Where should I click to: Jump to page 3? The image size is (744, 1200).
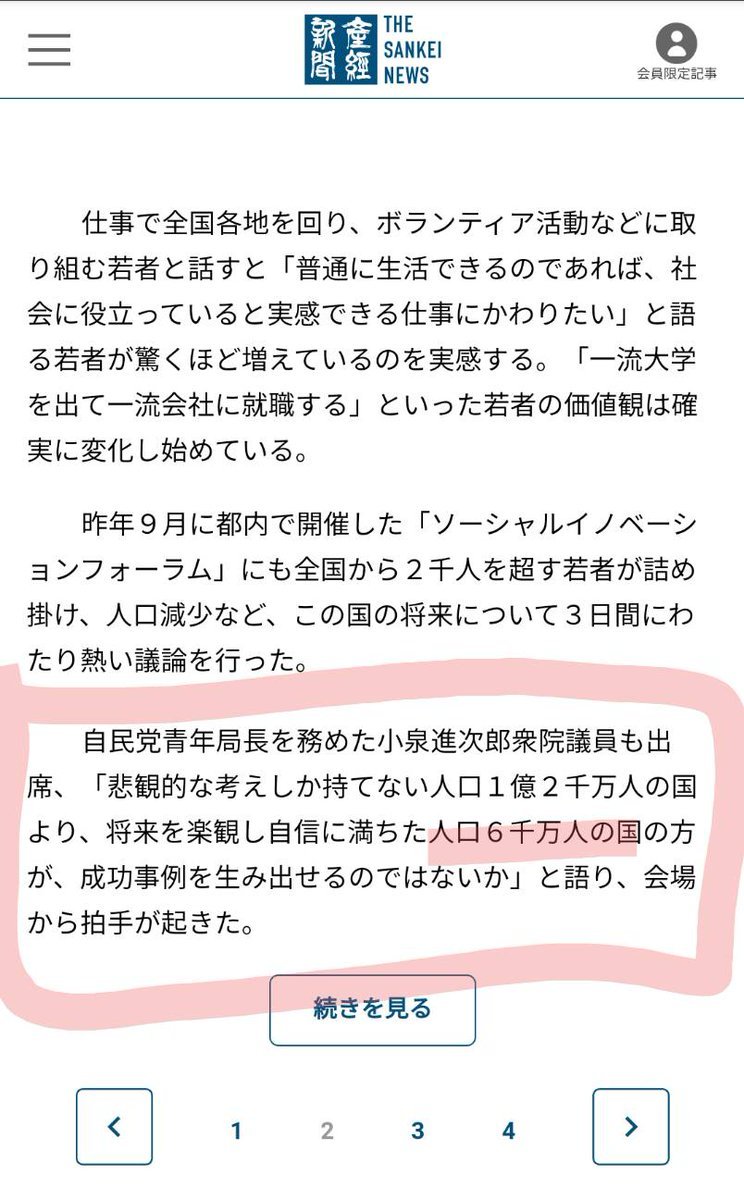coord(418,1131)
